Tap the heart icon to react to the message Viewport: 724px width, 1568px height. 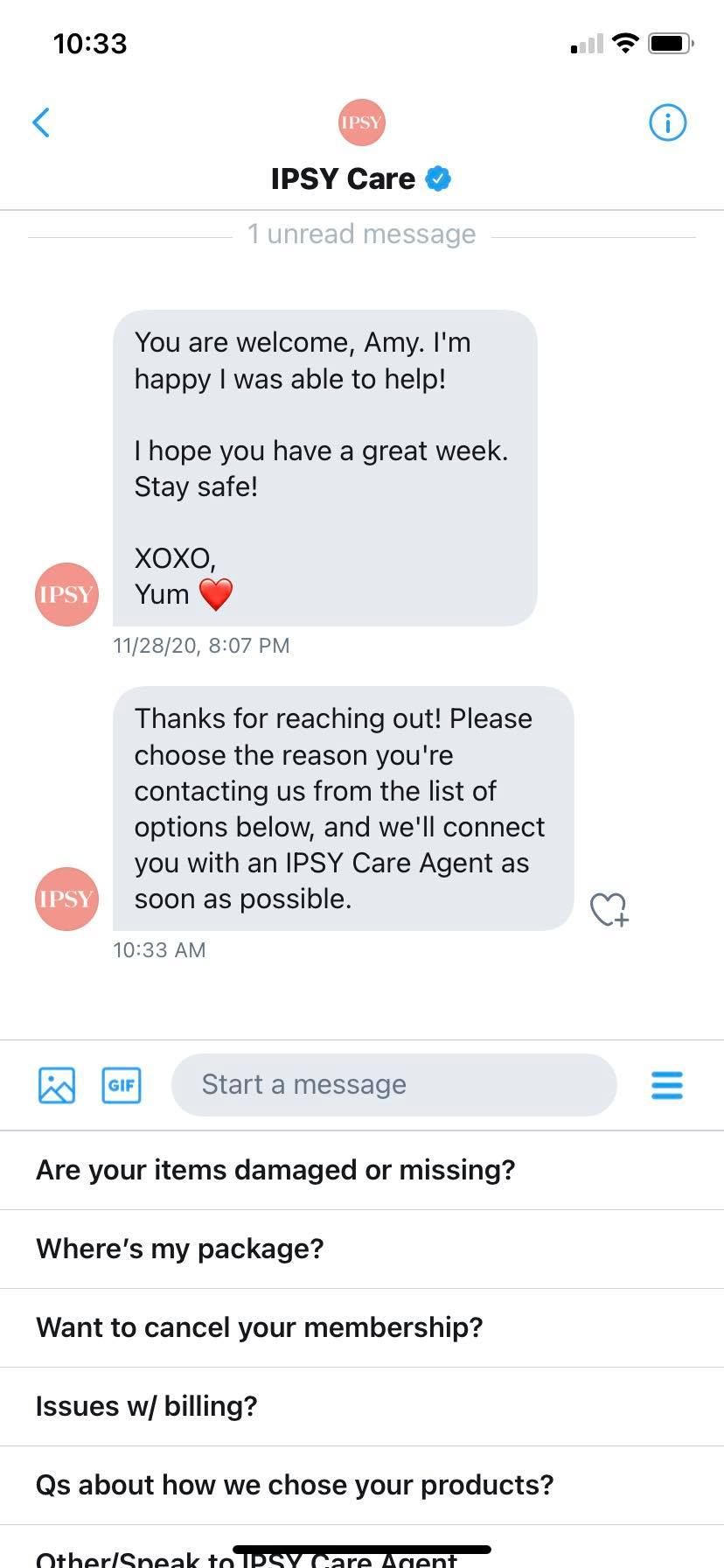[x=608, y=910]
